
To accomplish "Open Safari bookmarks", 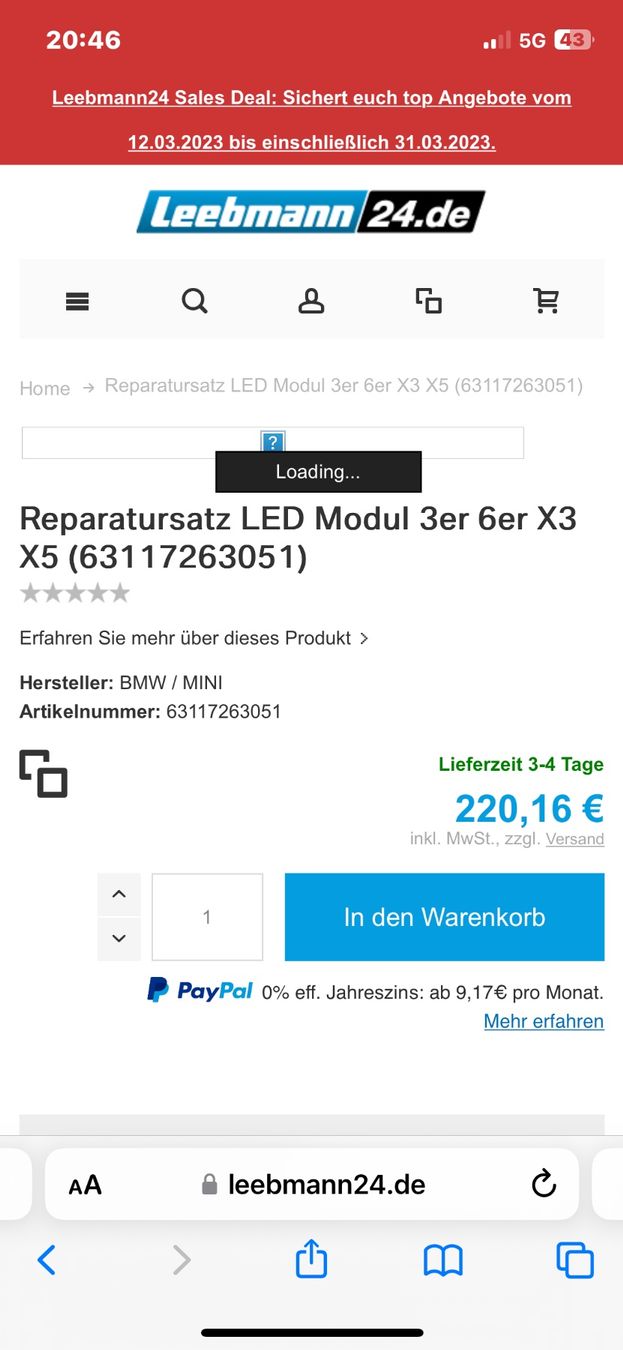I will point(443,1259).
